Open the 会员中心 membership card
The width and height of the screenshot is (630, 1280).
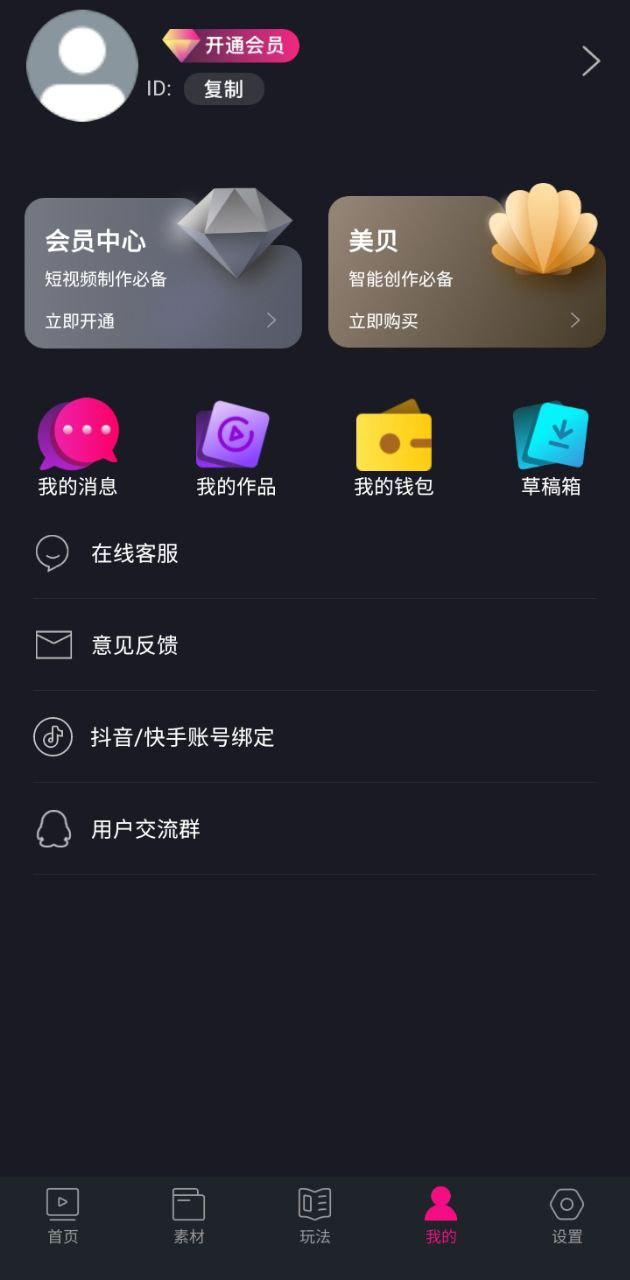(x=163, y=273)
